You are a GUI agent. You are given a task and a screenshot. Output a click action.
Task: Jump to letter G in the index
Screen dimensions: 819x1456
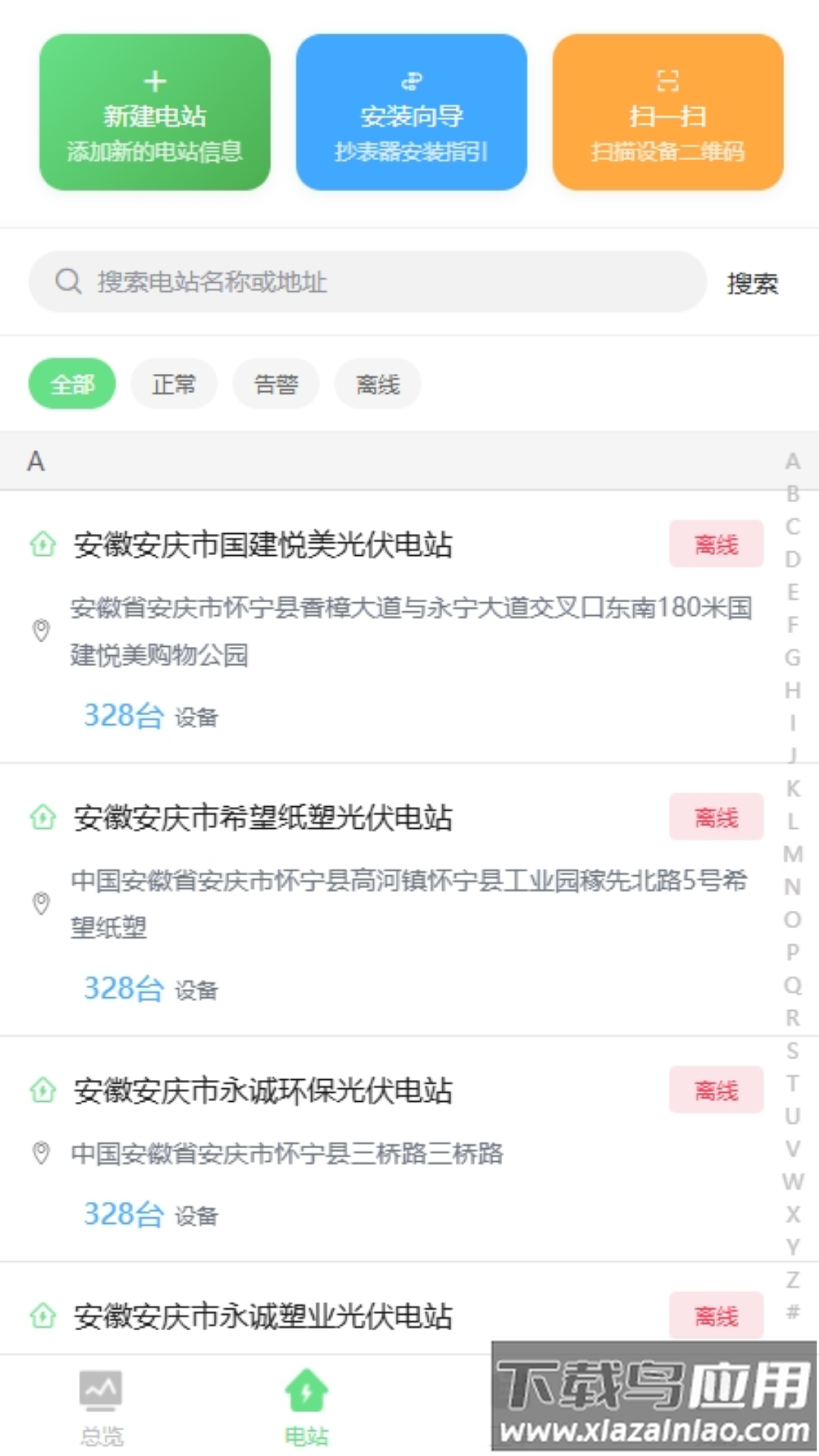pyautogui.click(x=792, y=657)
